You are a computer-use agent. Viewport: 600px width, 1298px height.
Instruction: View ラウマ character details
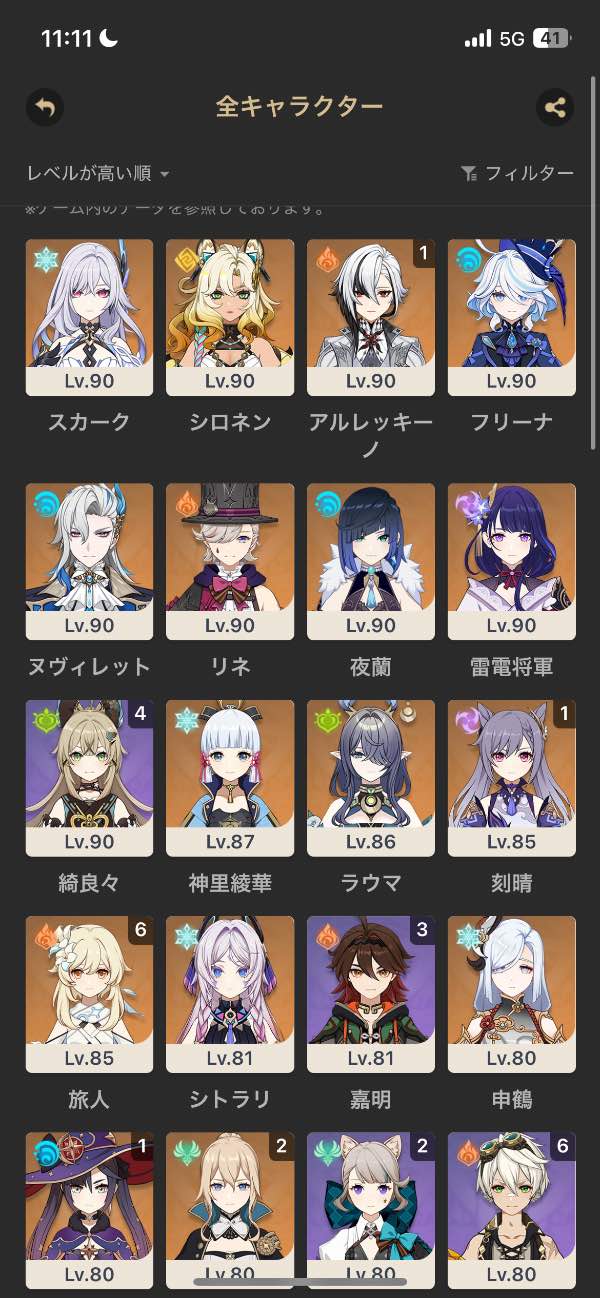371,777
